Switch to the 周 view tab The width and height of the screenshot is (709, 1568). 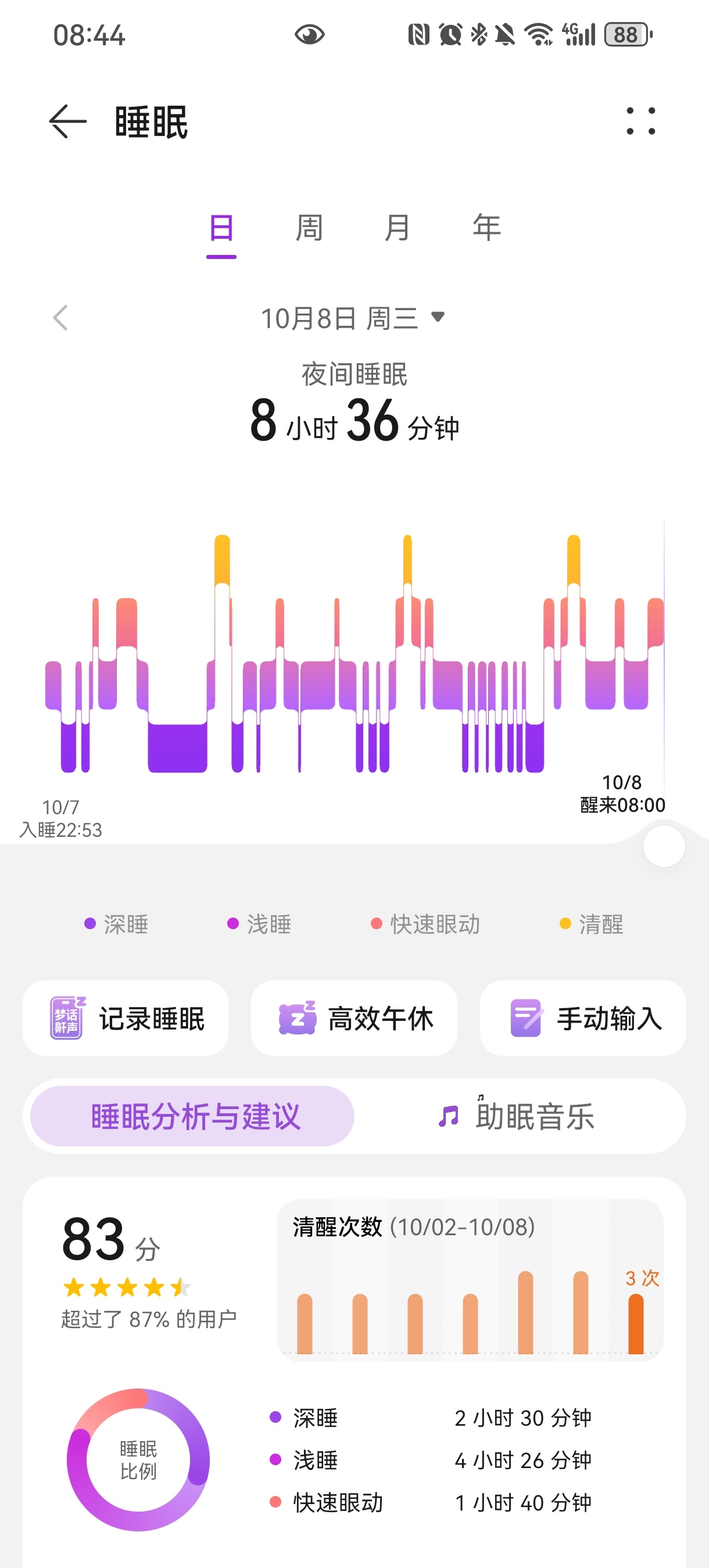tap(309, 228)
